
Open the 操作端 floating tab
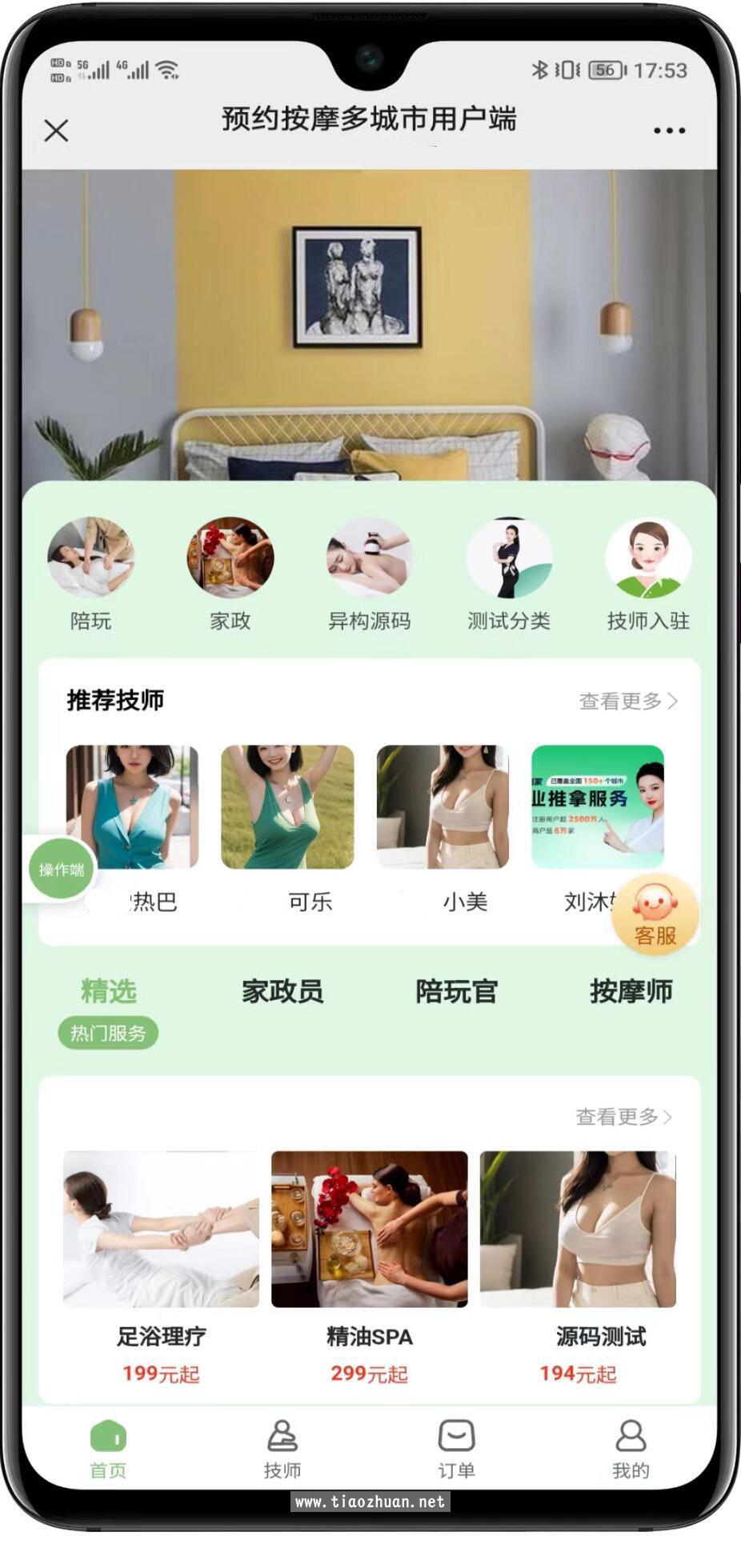pos(62,868)
